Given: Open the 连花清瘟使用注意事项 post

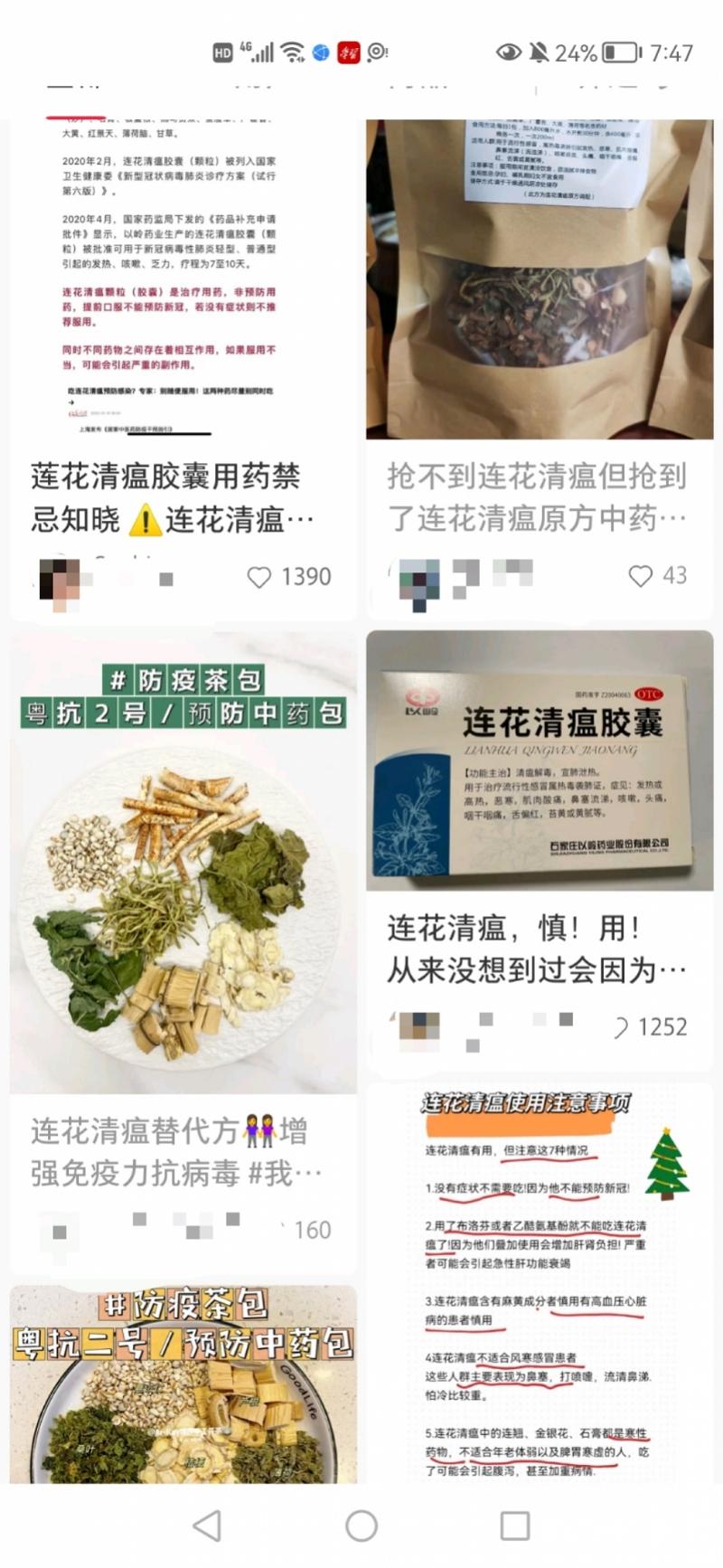Looking at the screenshot, I should coord(540,1284).
